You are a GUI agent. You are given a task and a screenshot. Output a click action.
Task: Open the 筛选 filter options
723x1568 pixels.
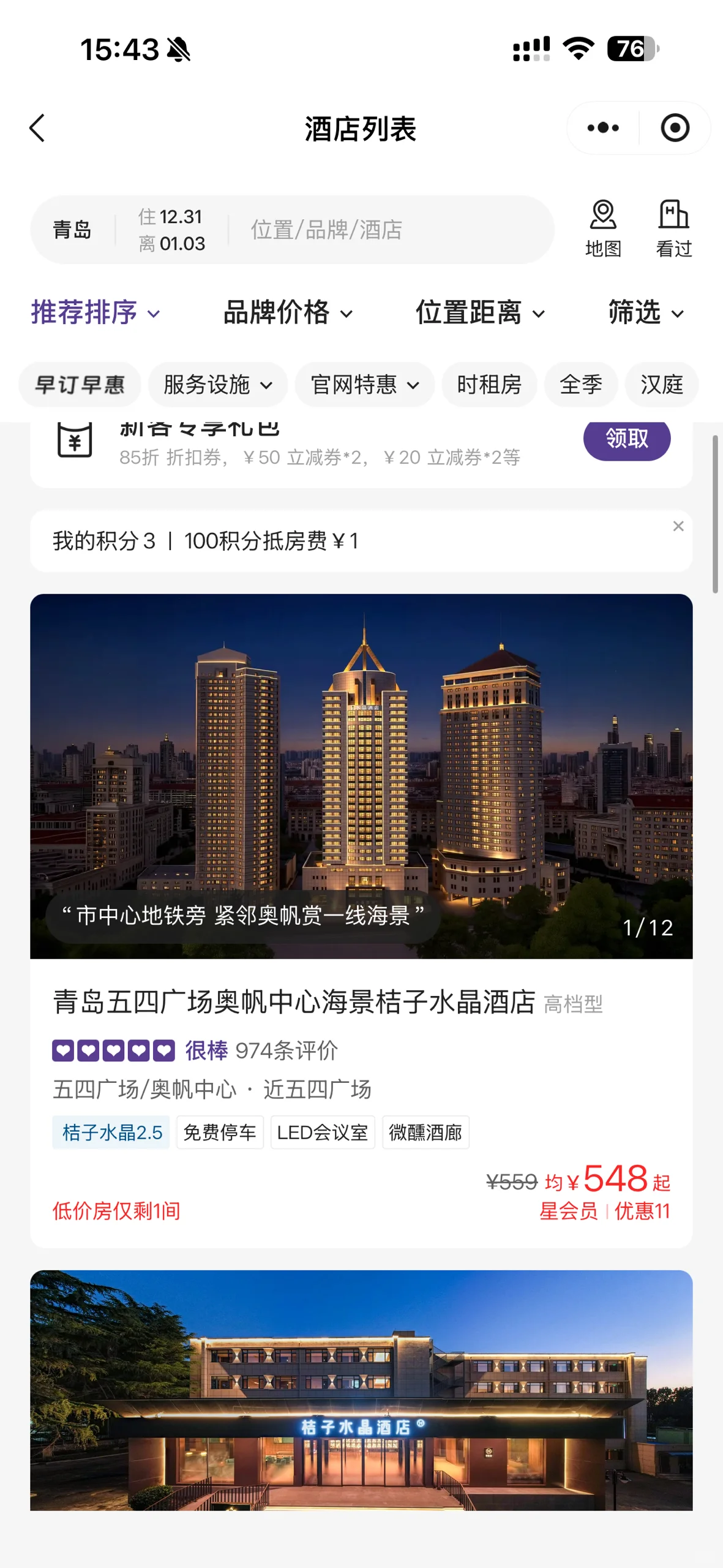645,313
